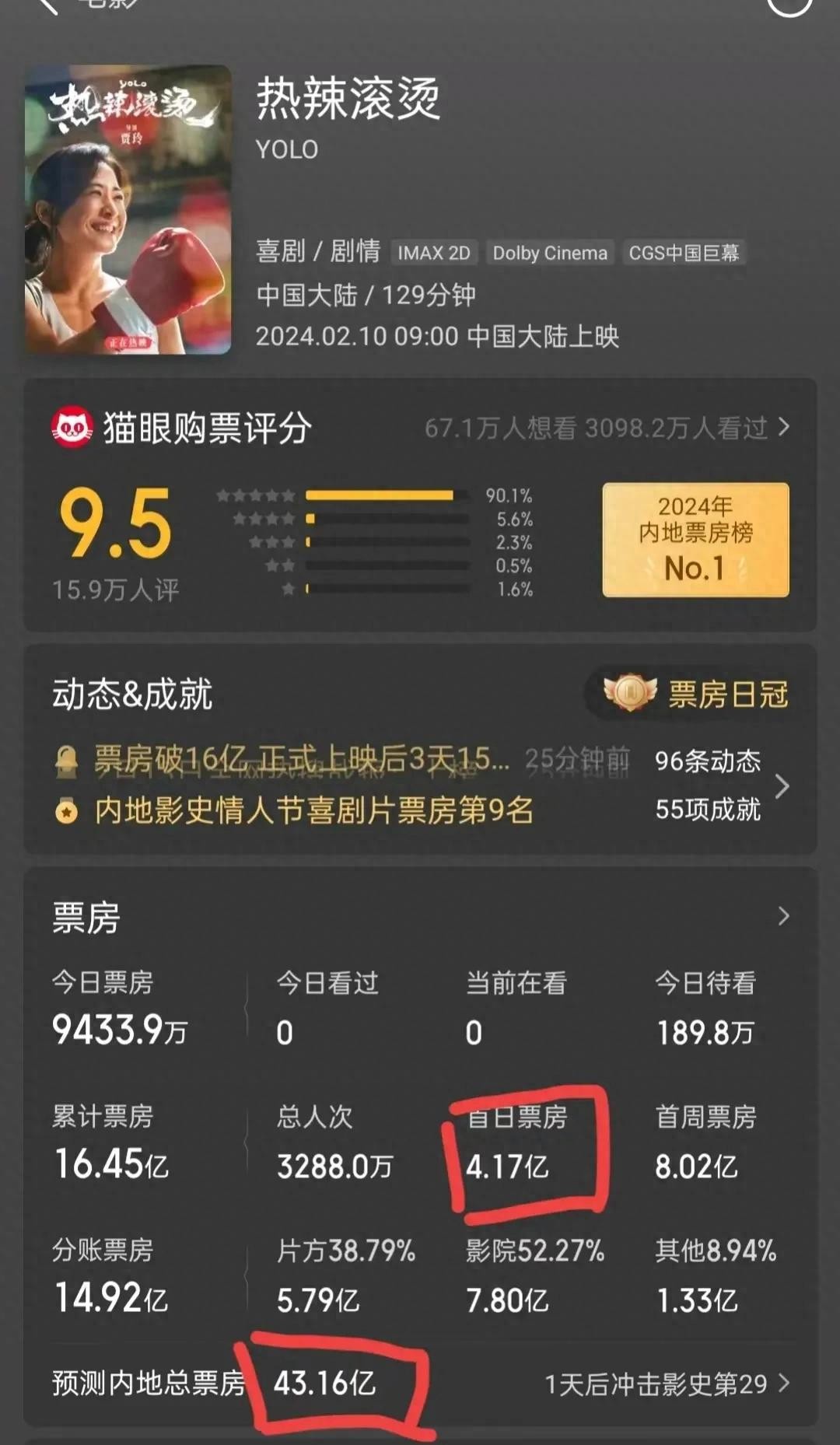
Task: Open the 票房 section details chevron
Action: coord(783,916)
